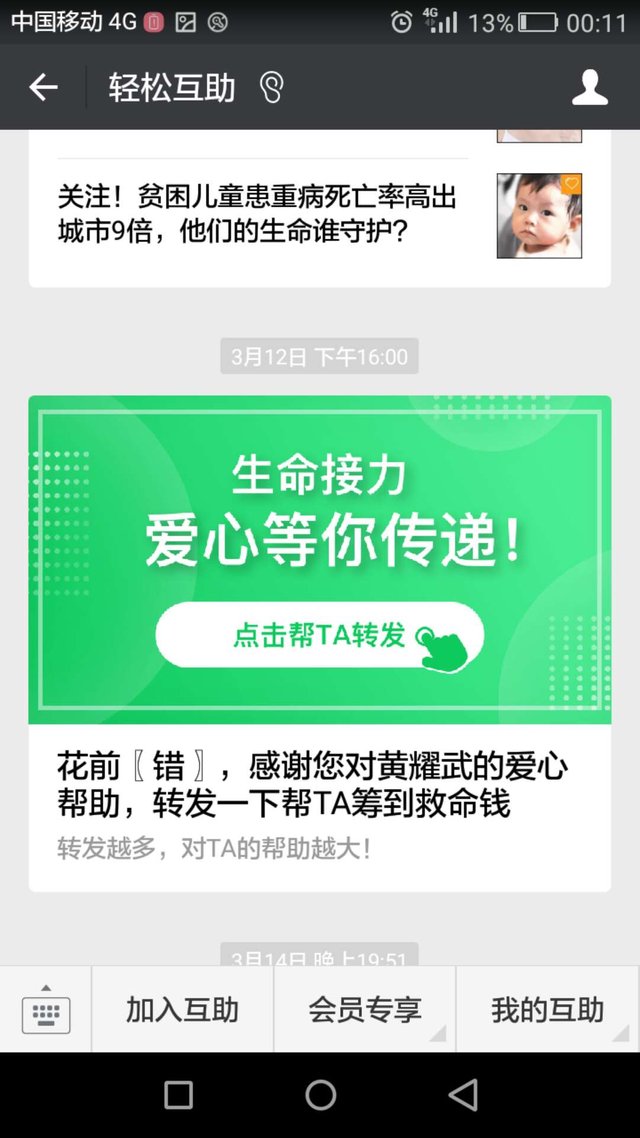Show recent apps
Screen dimensions: 640x1138
(178, 1095)
